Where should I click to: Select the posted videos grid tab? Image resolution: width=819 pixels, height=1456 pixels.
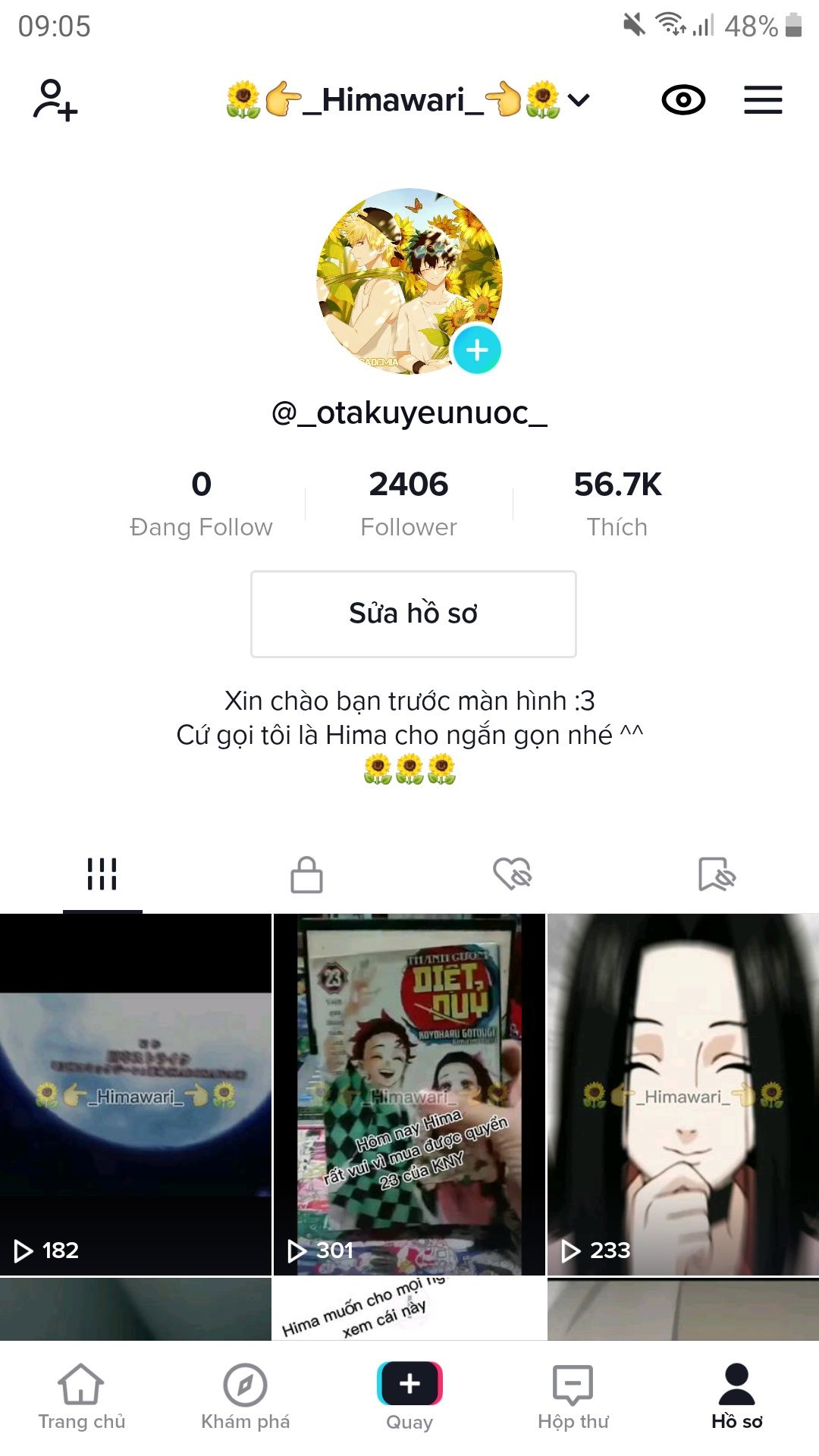point(102,874)
